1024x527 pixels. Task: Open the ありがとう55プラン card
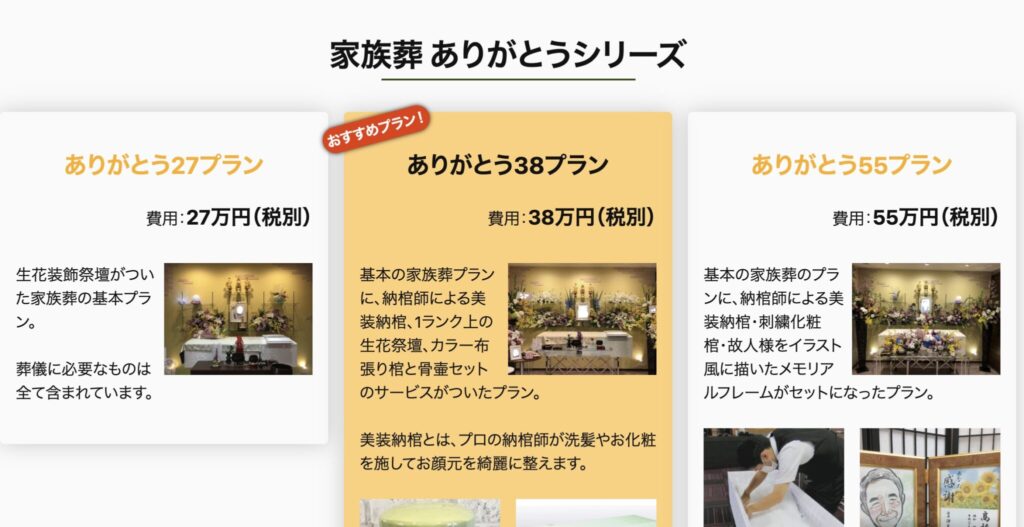click(x=851, y=165)
